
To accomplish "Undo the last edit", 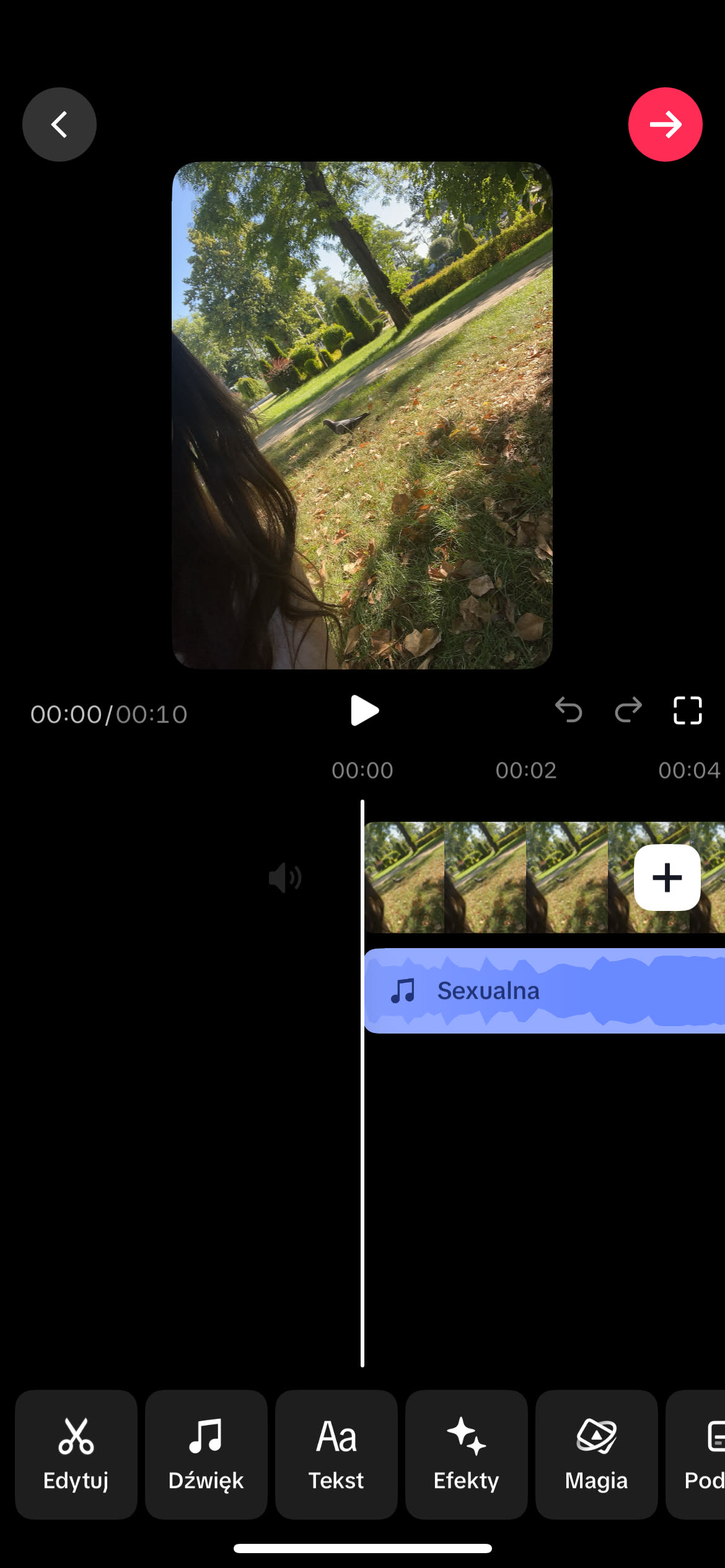I will tap(568, 710).
